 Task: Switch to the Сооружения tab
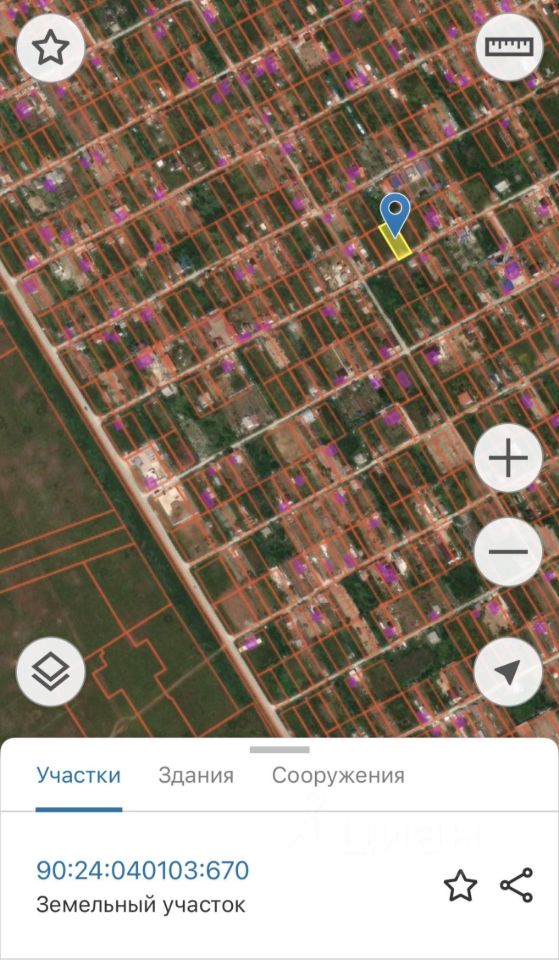pyautogui.click(x=338, y=775)
